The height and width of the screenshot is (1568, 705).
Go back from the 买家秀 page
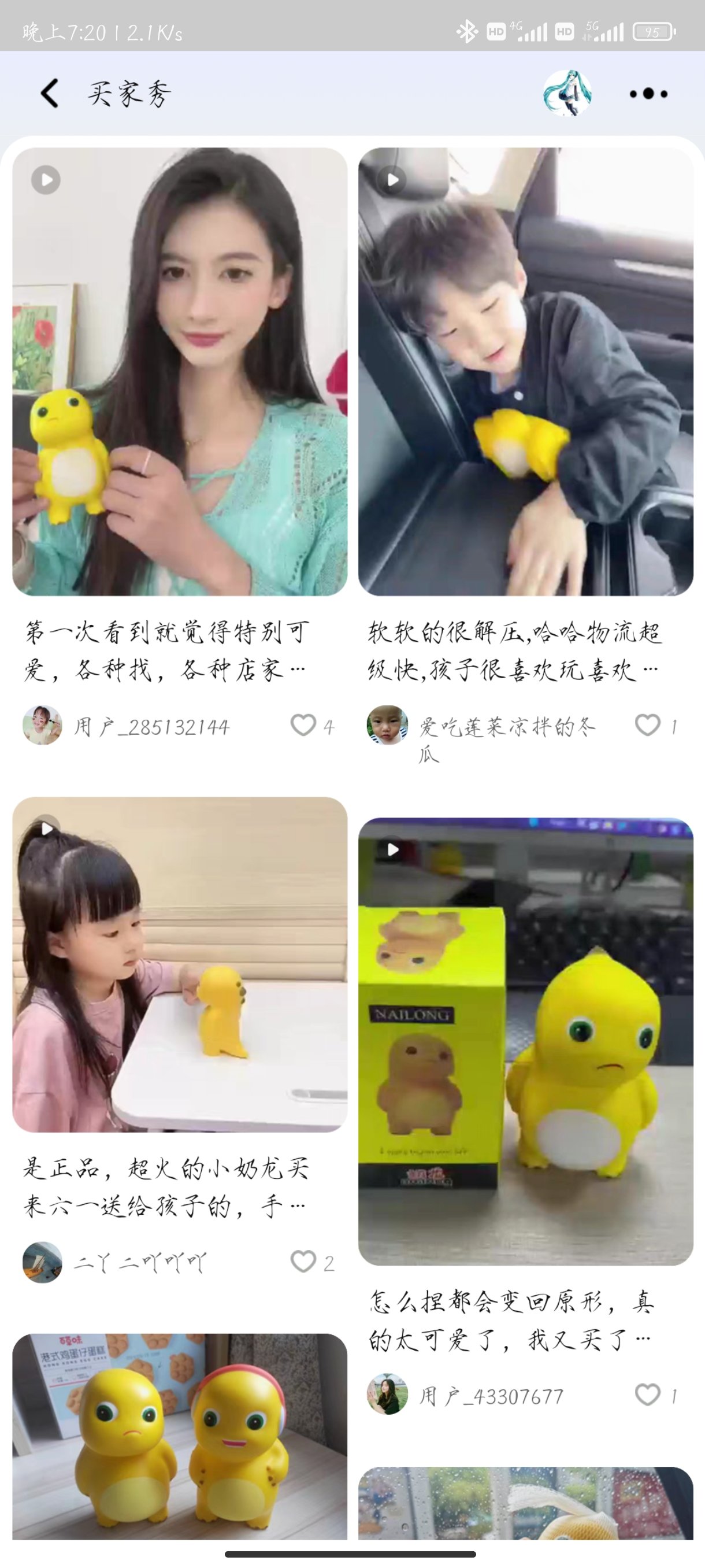coord(50,94)
